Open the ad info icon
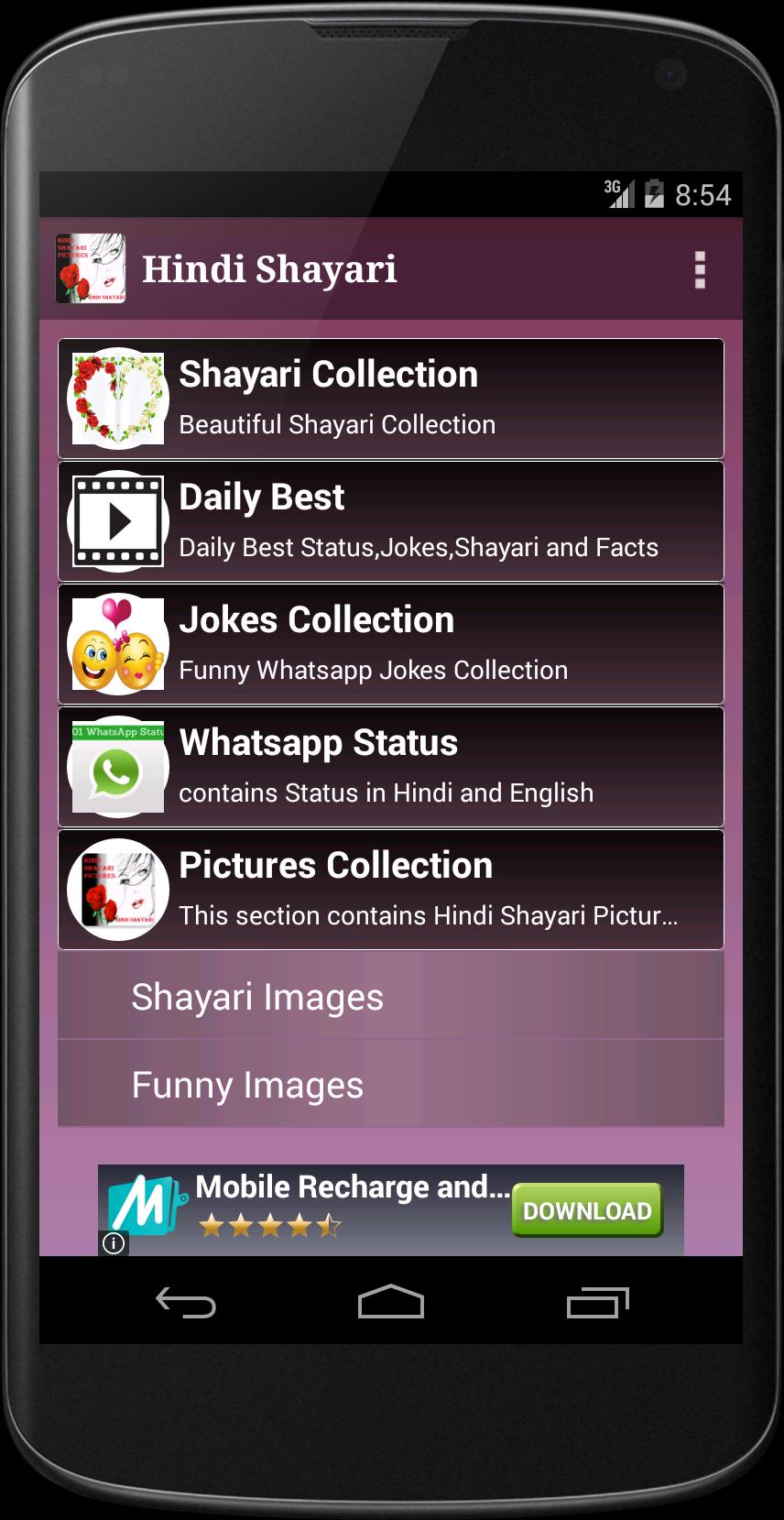 click(114, 1243)
